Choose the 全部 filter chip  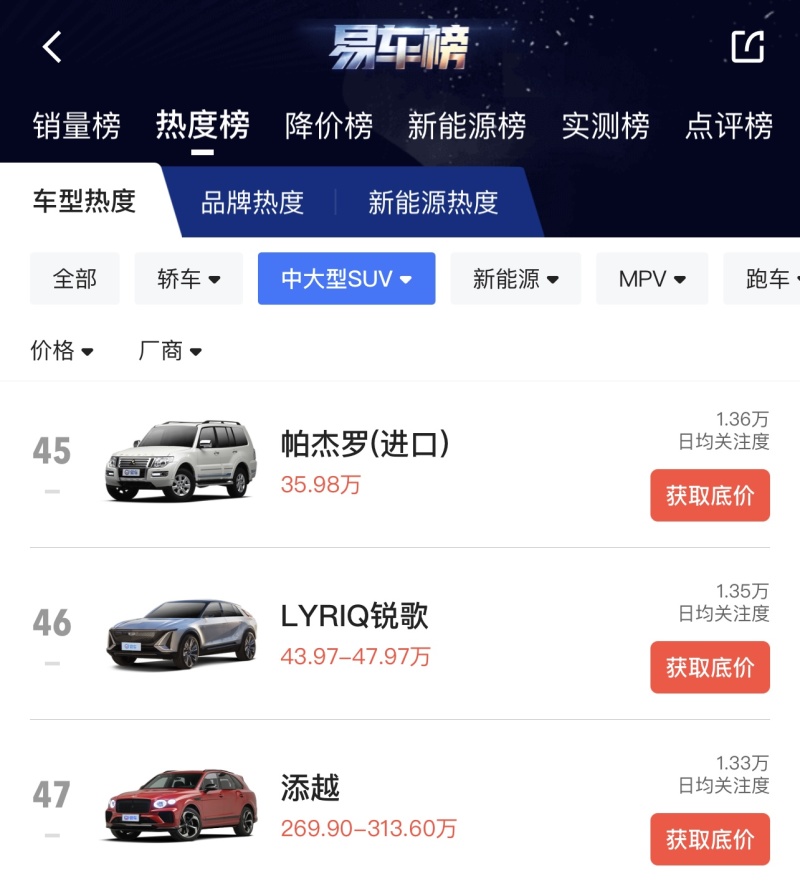click(75, 279)
